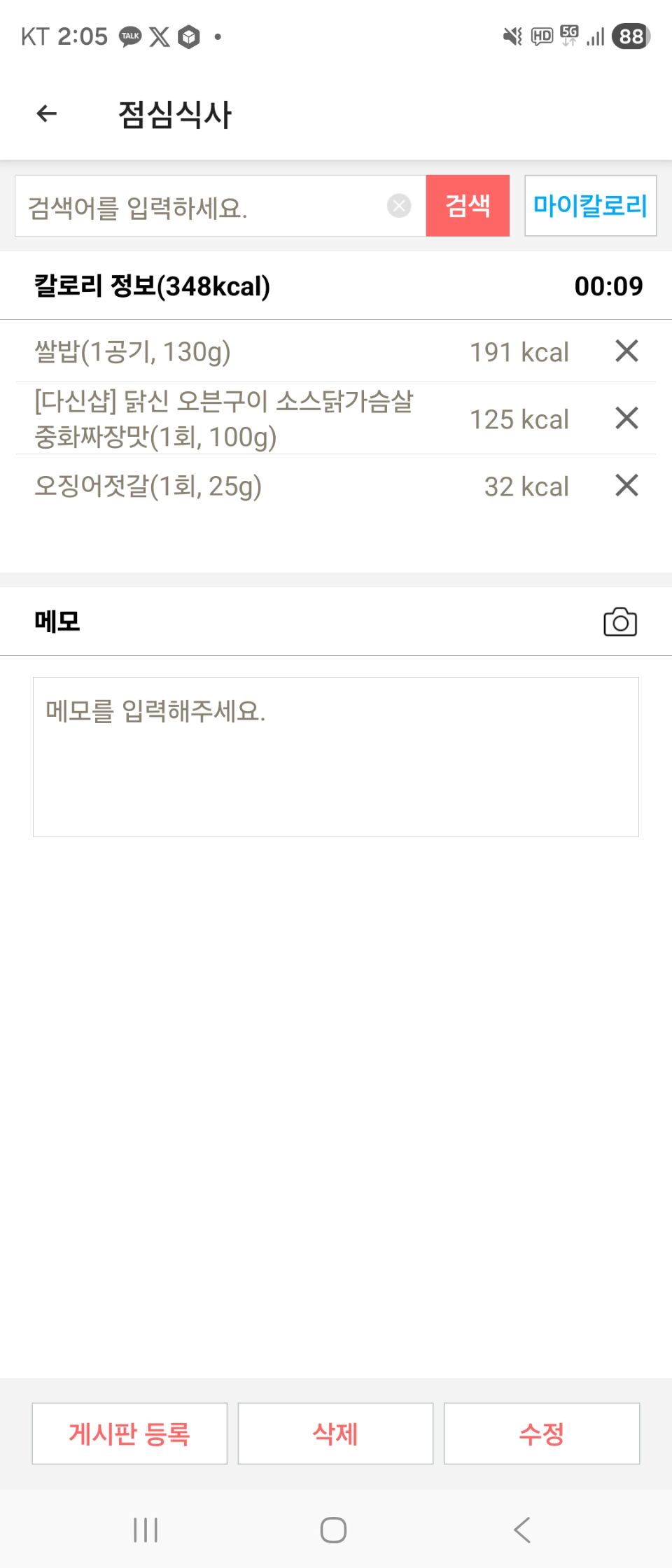The width and height of the screenshot is (672, 1568).
Task: Tap 수정 to save edits
Action: [x=541, y=1434]
